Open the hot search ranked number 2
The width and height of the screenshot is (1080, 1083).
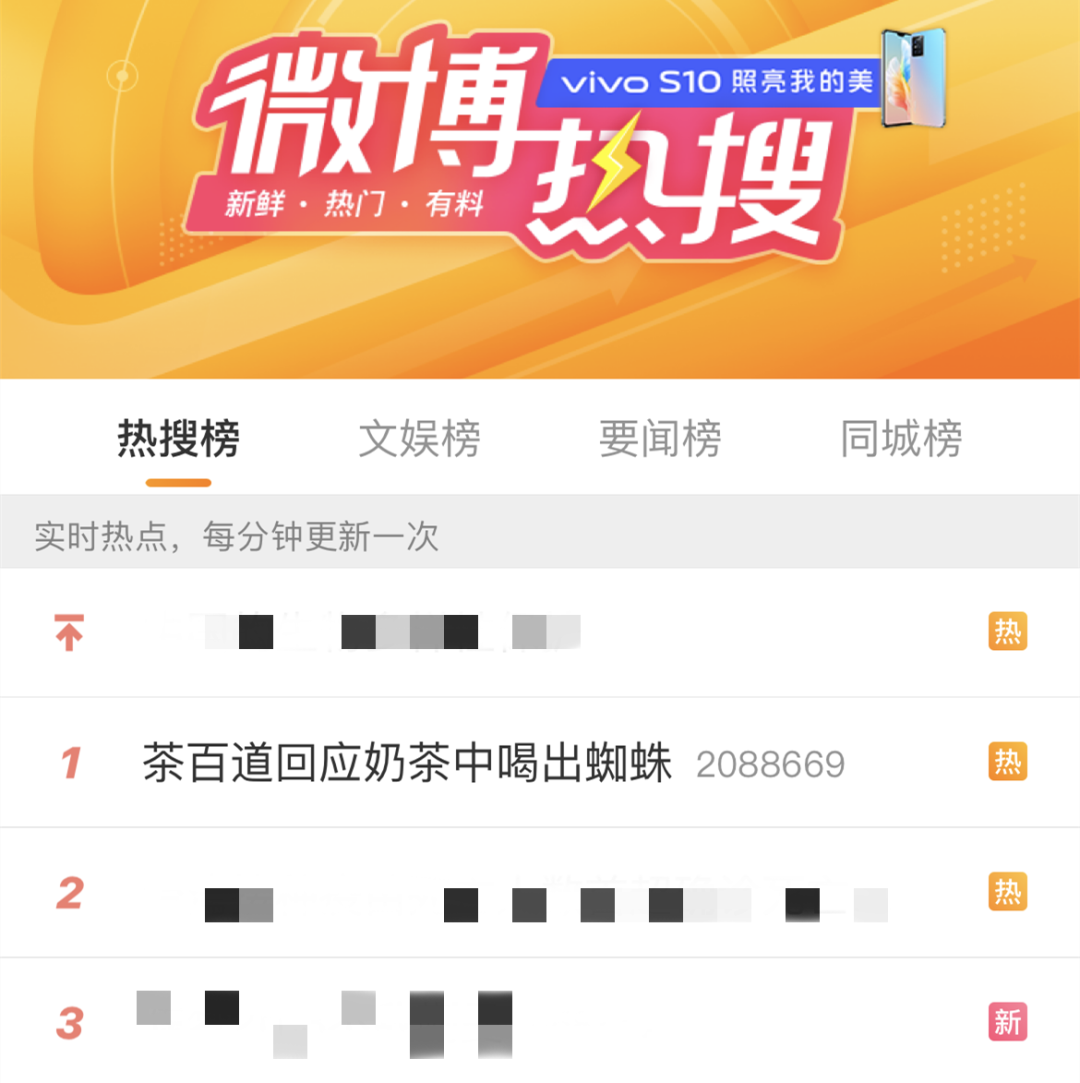[540, 893]
